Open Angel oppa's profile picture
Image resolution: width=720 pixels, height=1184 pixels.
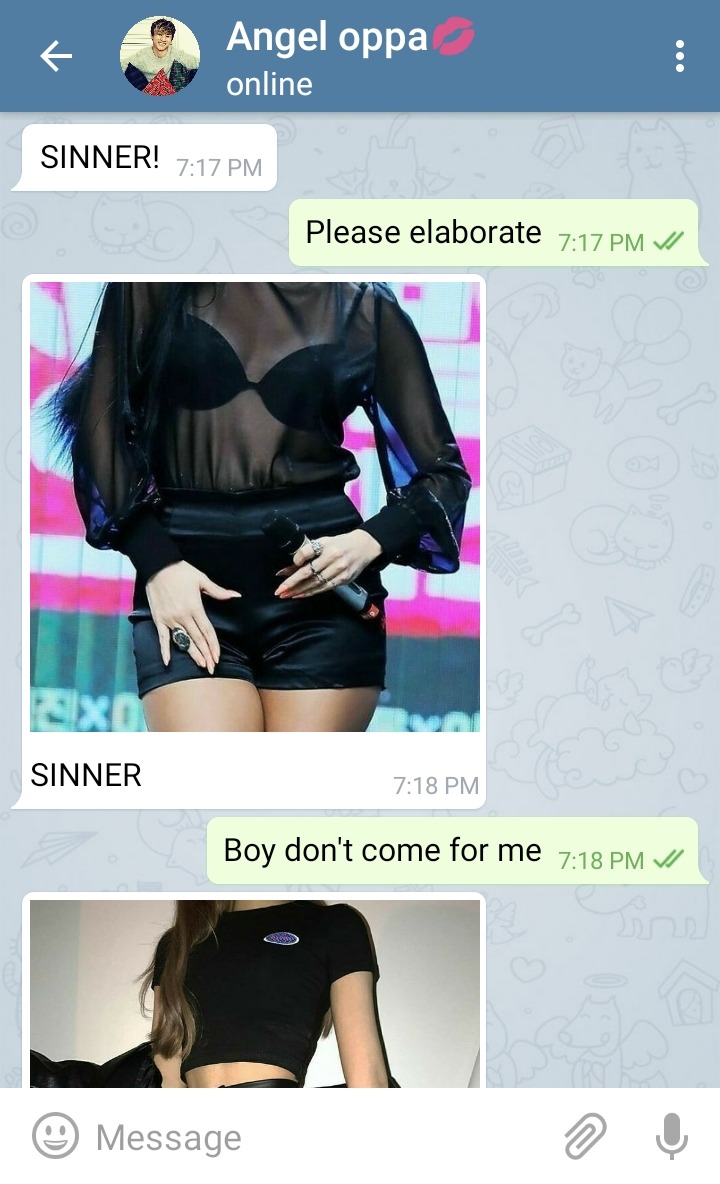[x=160, y=56]
